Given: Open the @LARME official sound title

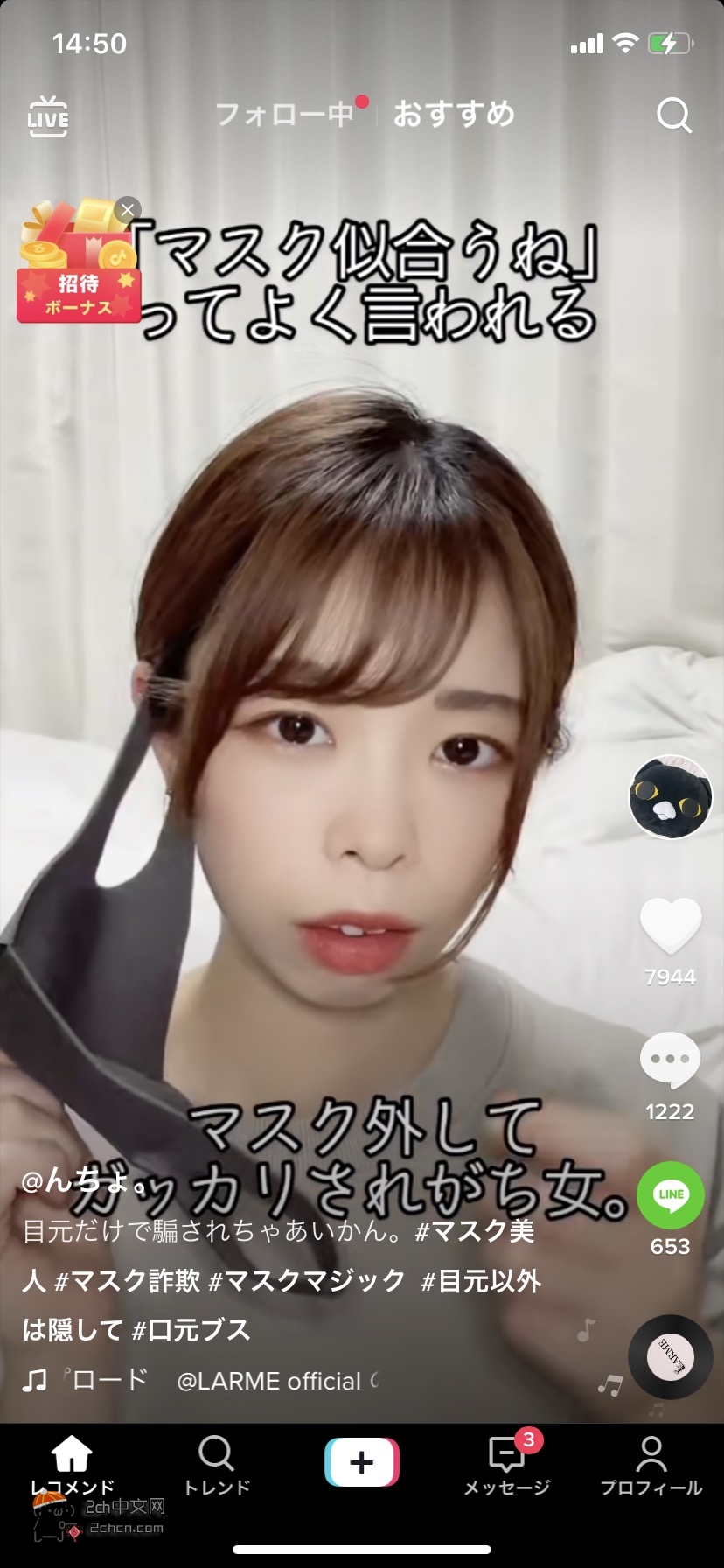Looking at the screenshot, I should (268, 1381).
